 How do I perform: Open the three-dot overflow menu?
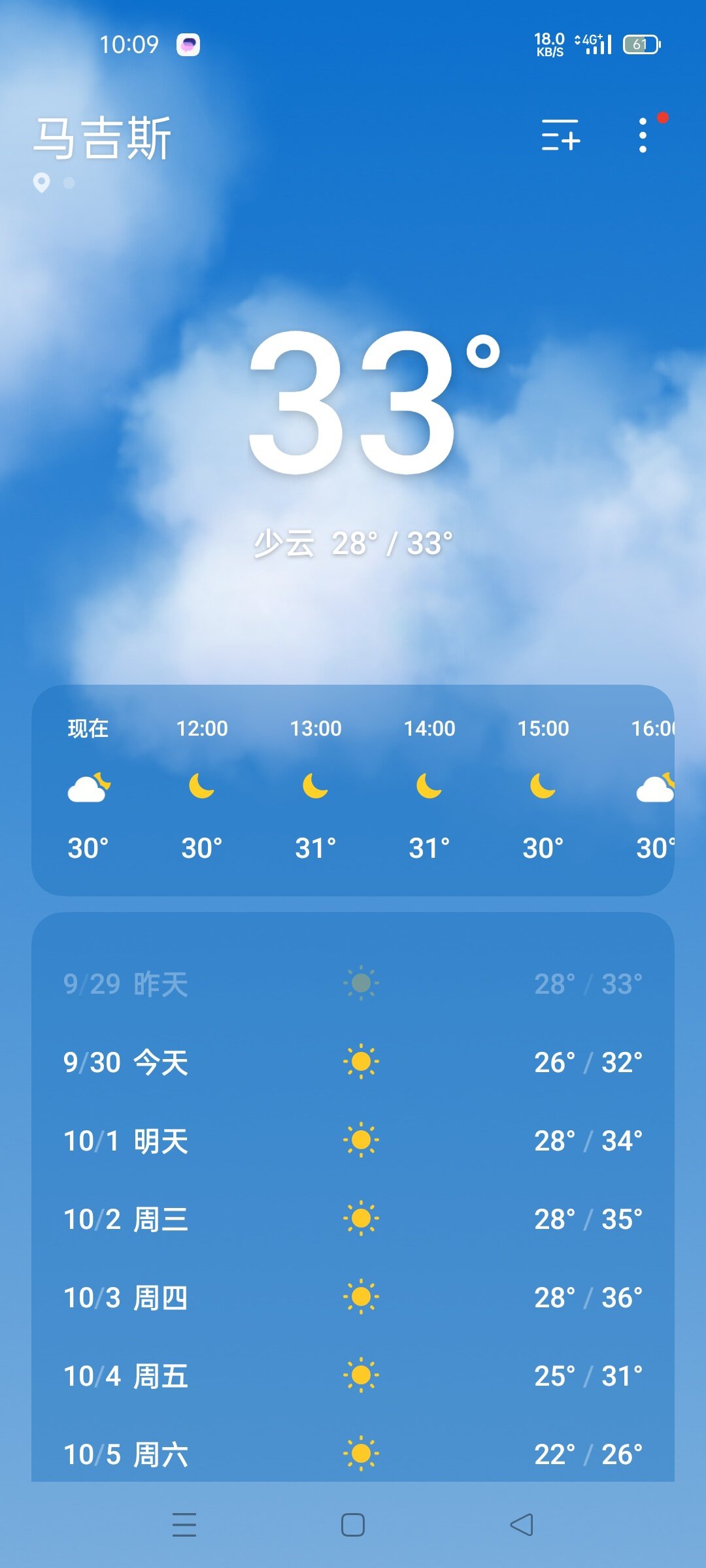point(643,136)
